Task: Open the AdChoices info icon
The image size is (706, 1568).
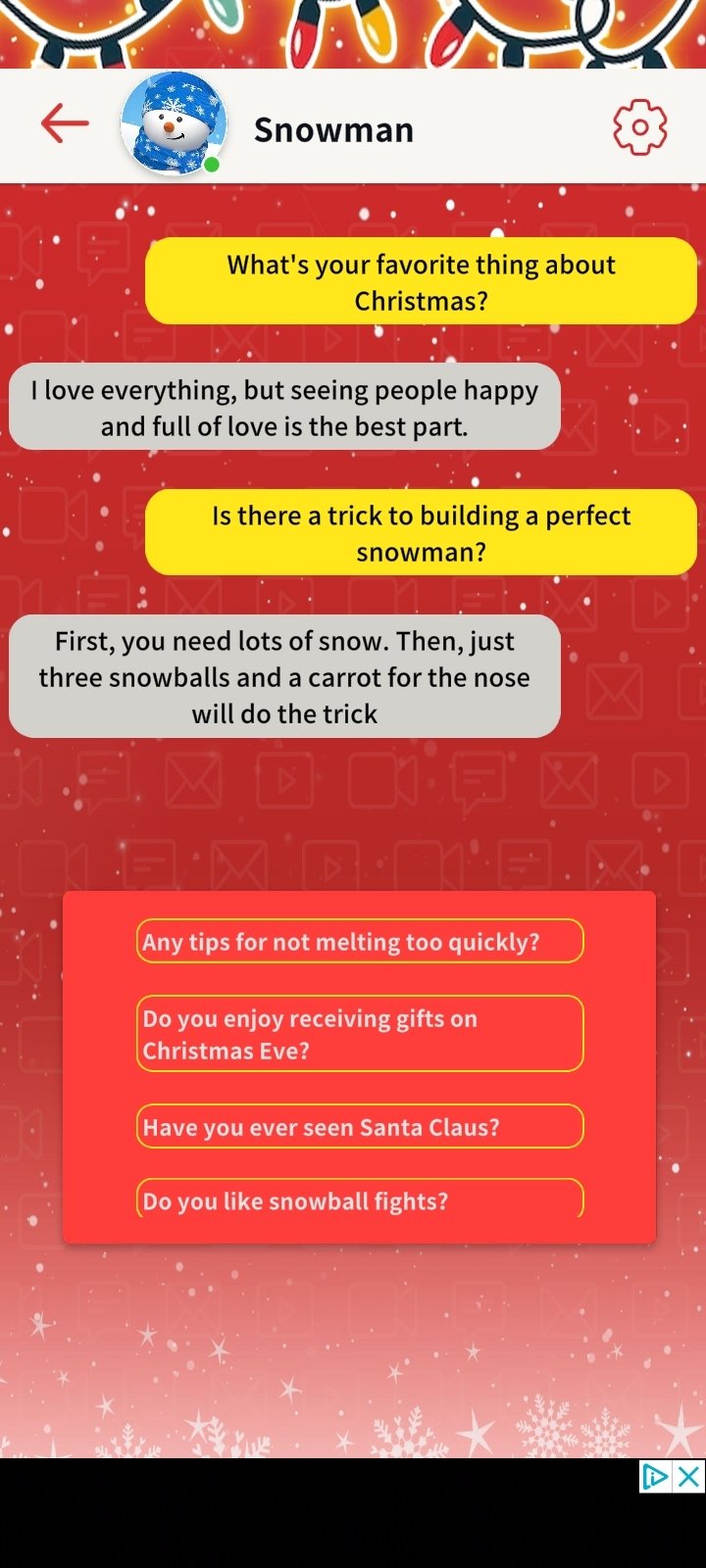Action: [655, 1477]
